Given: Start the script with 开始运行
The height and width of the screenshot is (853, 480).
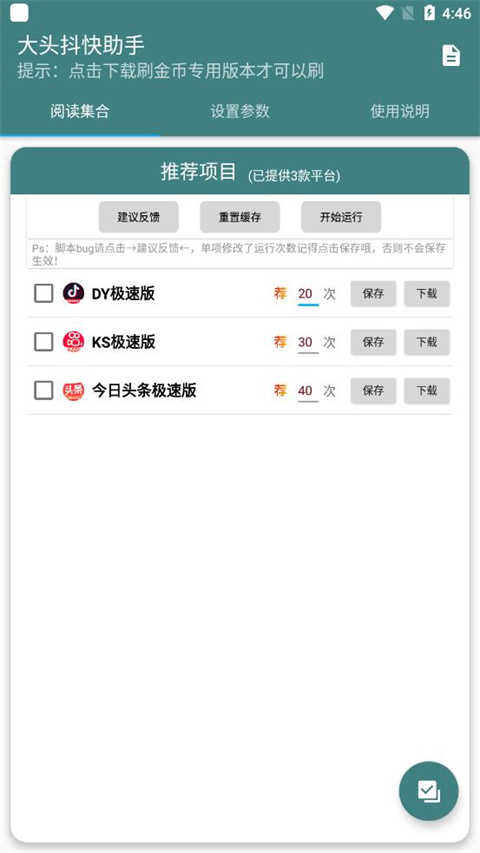Looking at the screenshot, I should 341,217.
